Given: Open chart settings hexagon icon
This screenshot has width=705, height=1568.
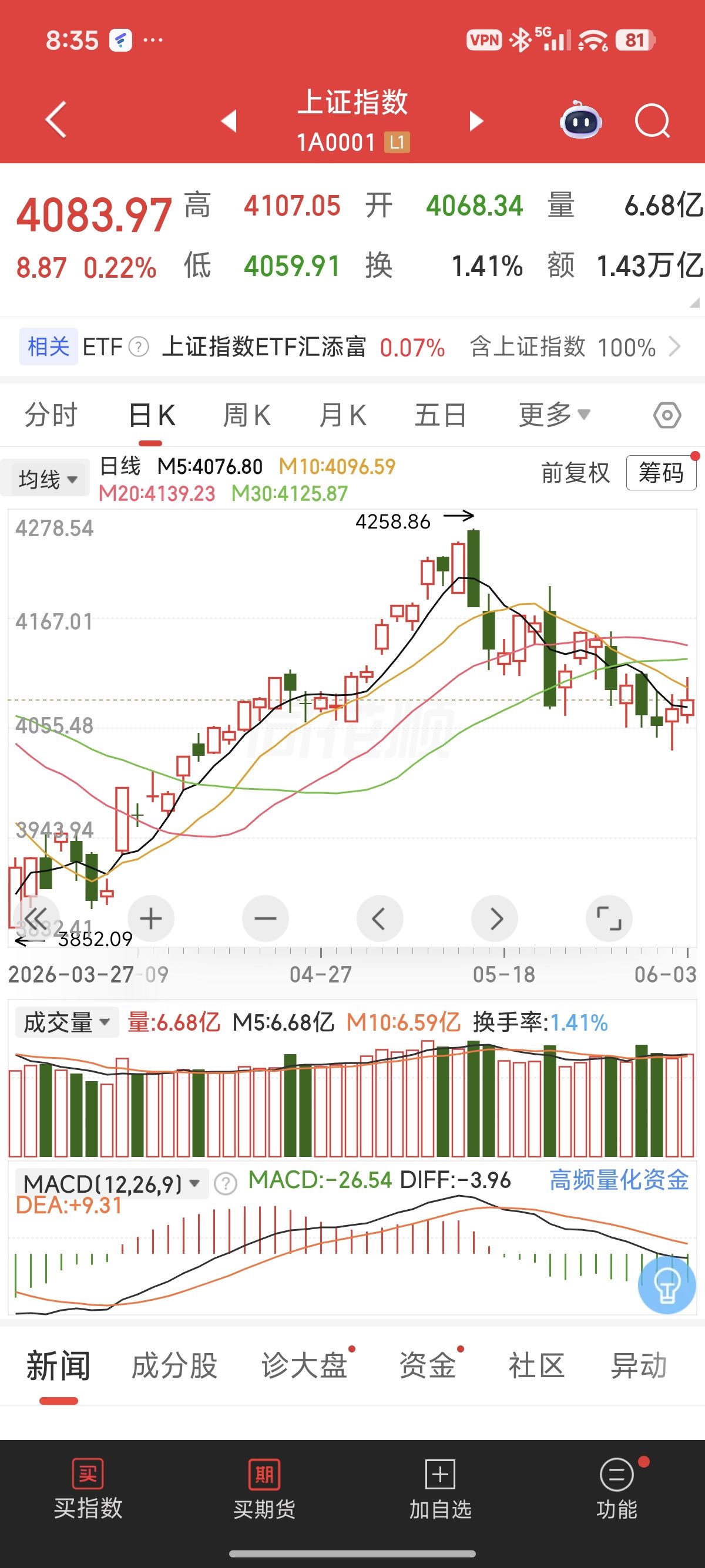Looking at the screenshot, I should tap(667, 416).
